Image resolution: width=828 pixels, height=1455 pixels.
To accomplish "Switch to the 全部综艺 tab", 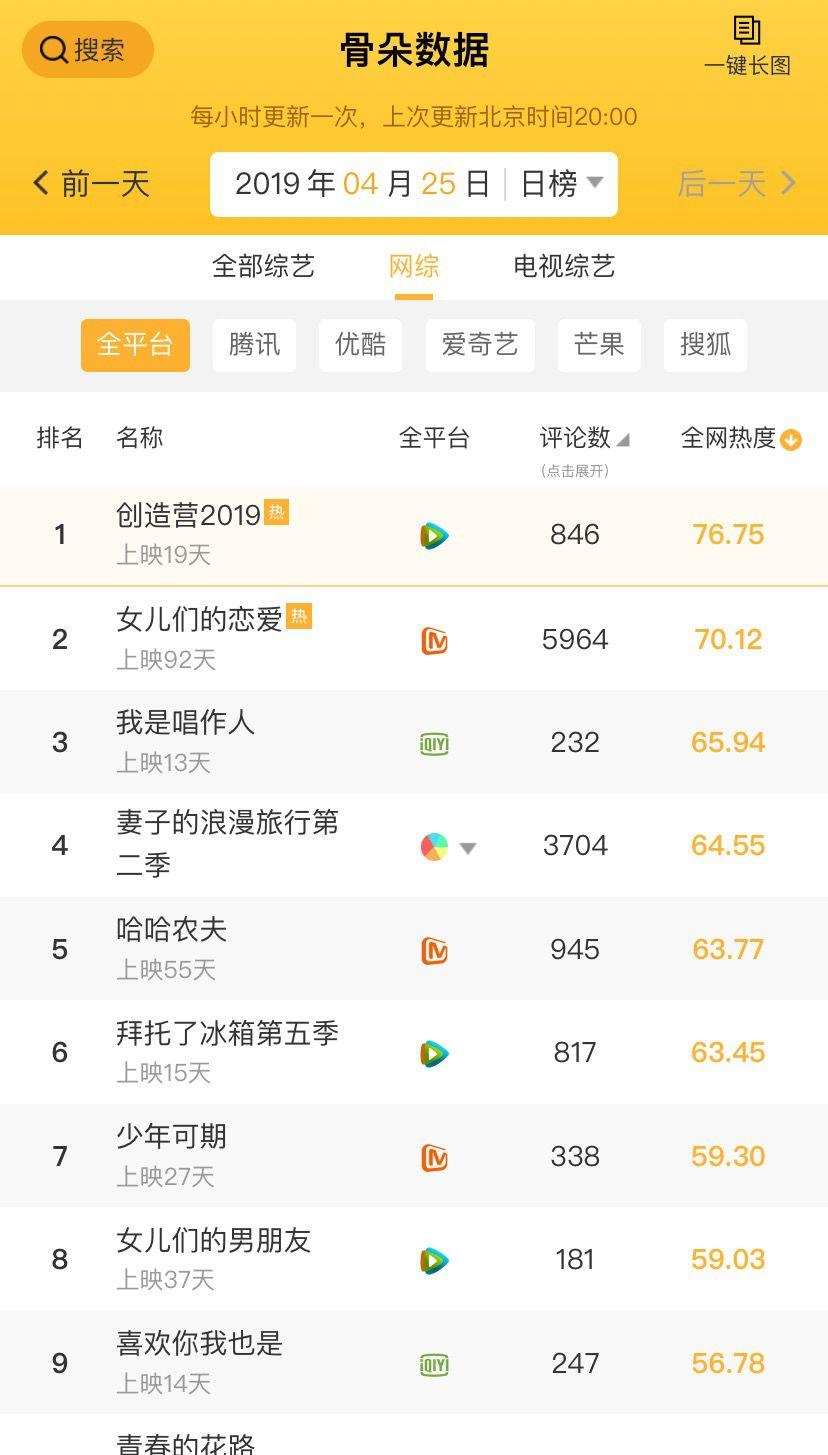I will [263, 266].
